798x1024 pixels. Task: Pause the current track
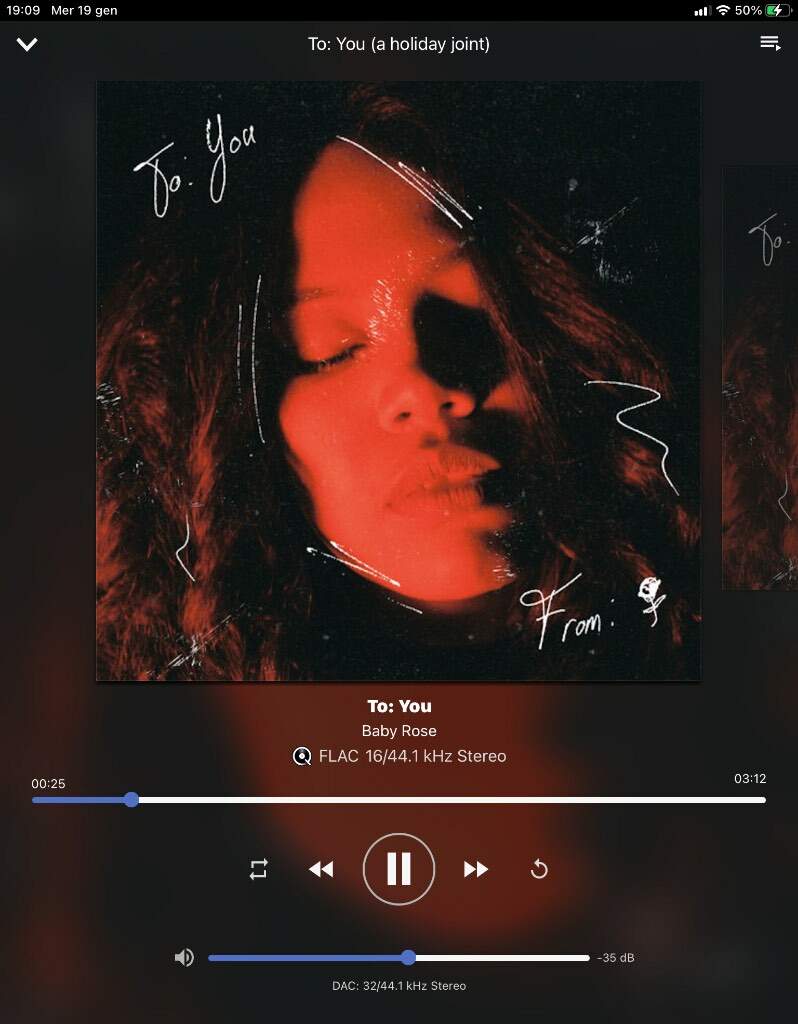(399, 869)
